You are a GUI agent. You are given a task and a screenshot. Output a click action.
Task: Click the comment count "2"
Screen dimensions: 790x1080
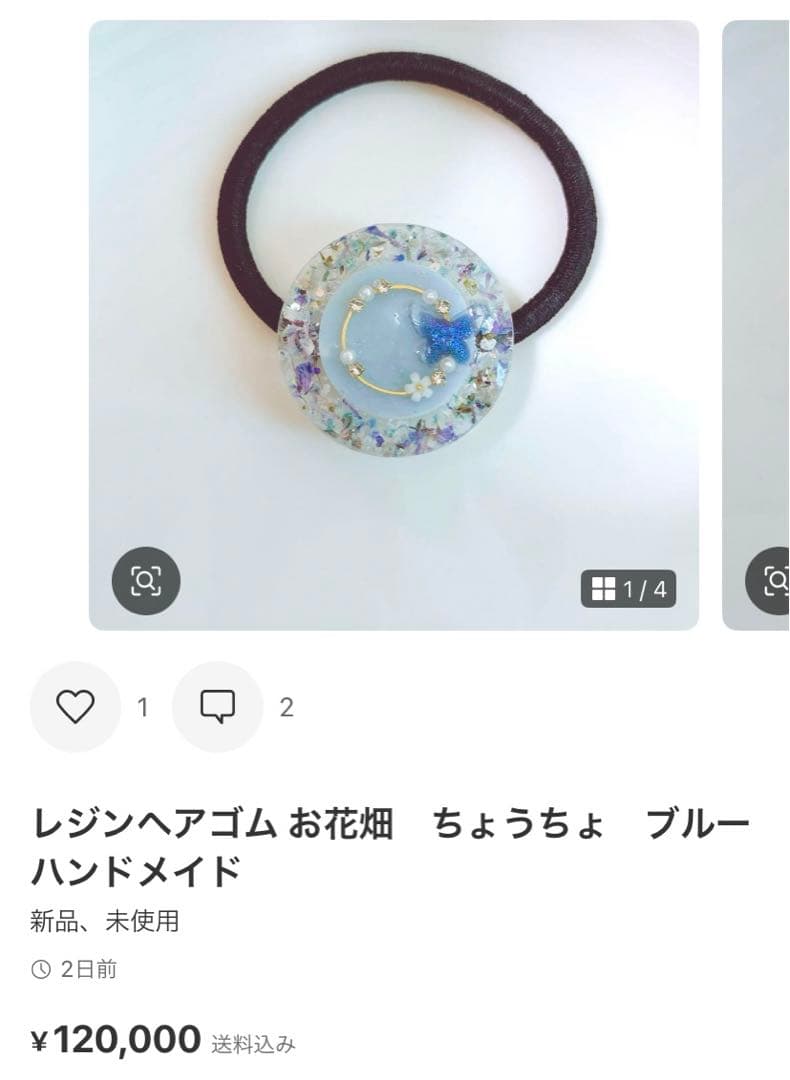tap(285, 709)
